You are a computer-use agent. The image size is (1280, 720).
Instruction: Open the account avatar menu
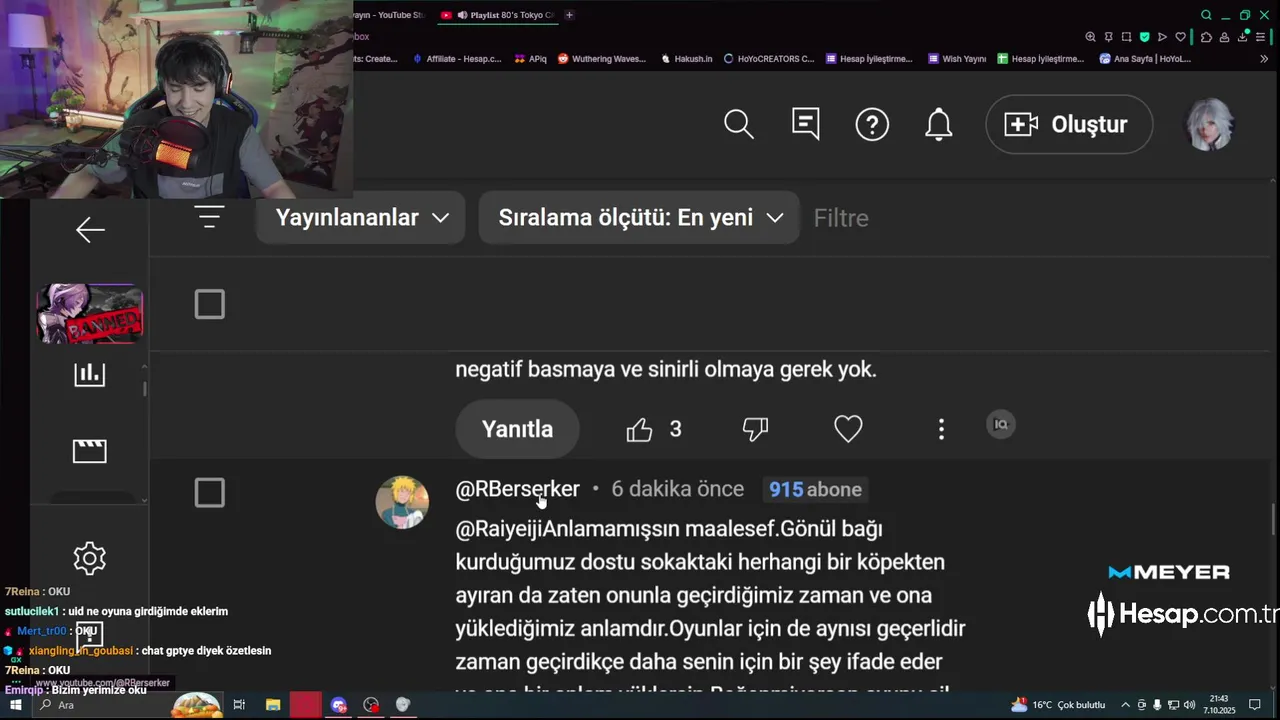point(1210,124)
